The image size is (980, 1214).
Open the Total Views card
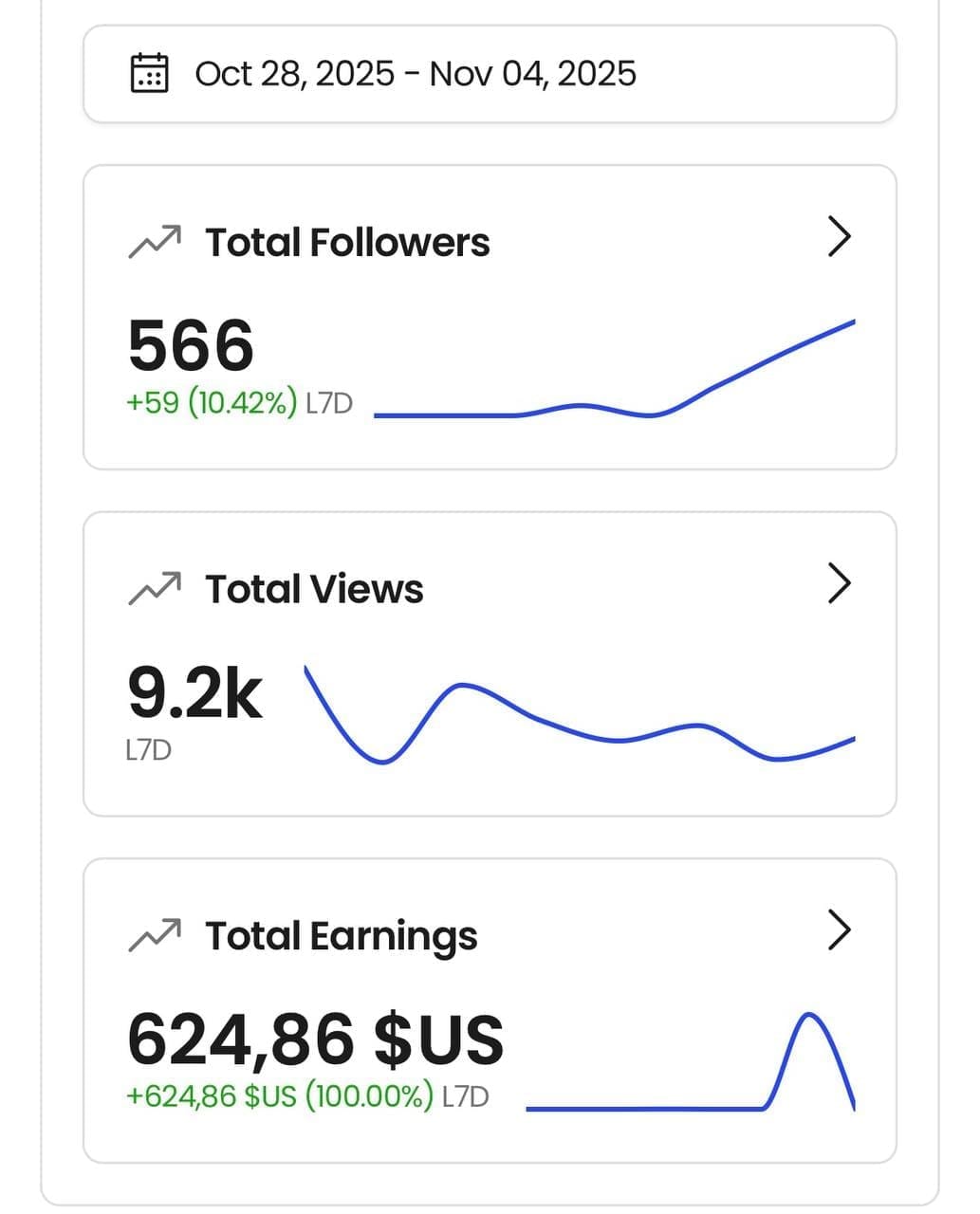click(x=839, y=583)
